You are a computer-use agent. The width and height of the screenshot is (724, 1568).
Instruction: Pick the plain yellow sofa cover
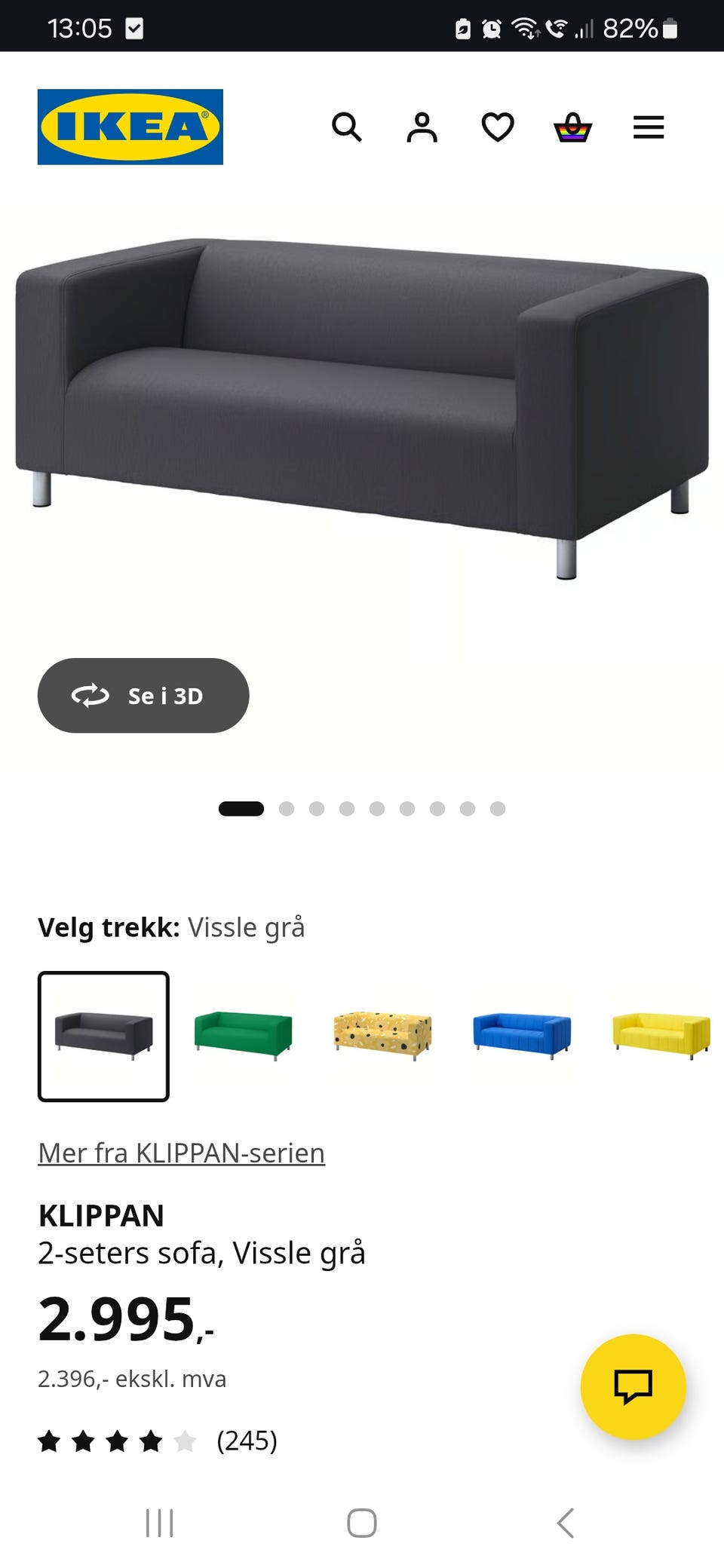pos(661,1035)
